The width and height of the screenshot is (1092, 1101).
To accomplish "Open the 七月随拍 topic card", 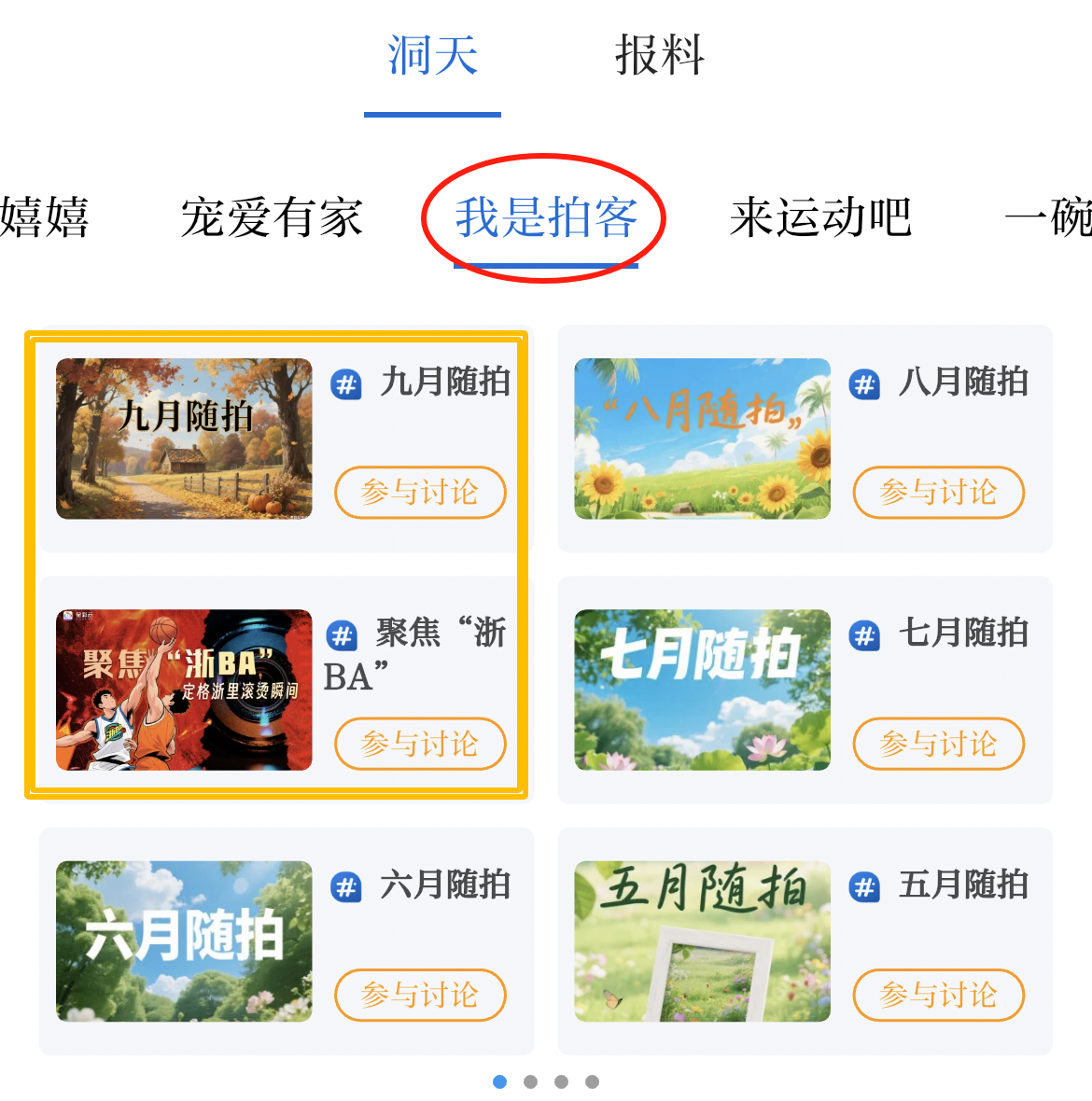I will click(702, 690).
